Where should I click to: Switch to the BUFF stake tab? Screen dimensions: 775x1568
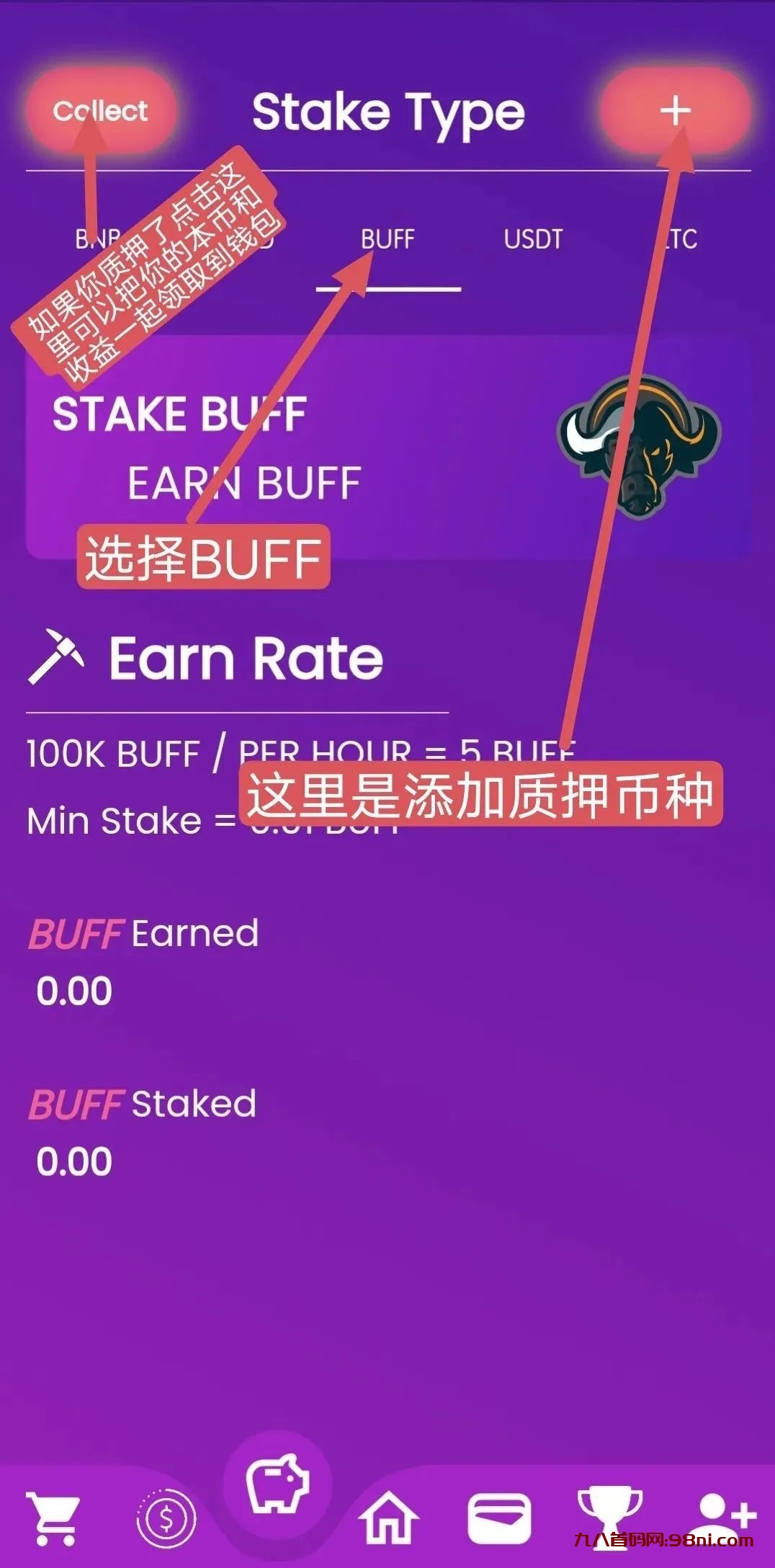tap(387, 239)
